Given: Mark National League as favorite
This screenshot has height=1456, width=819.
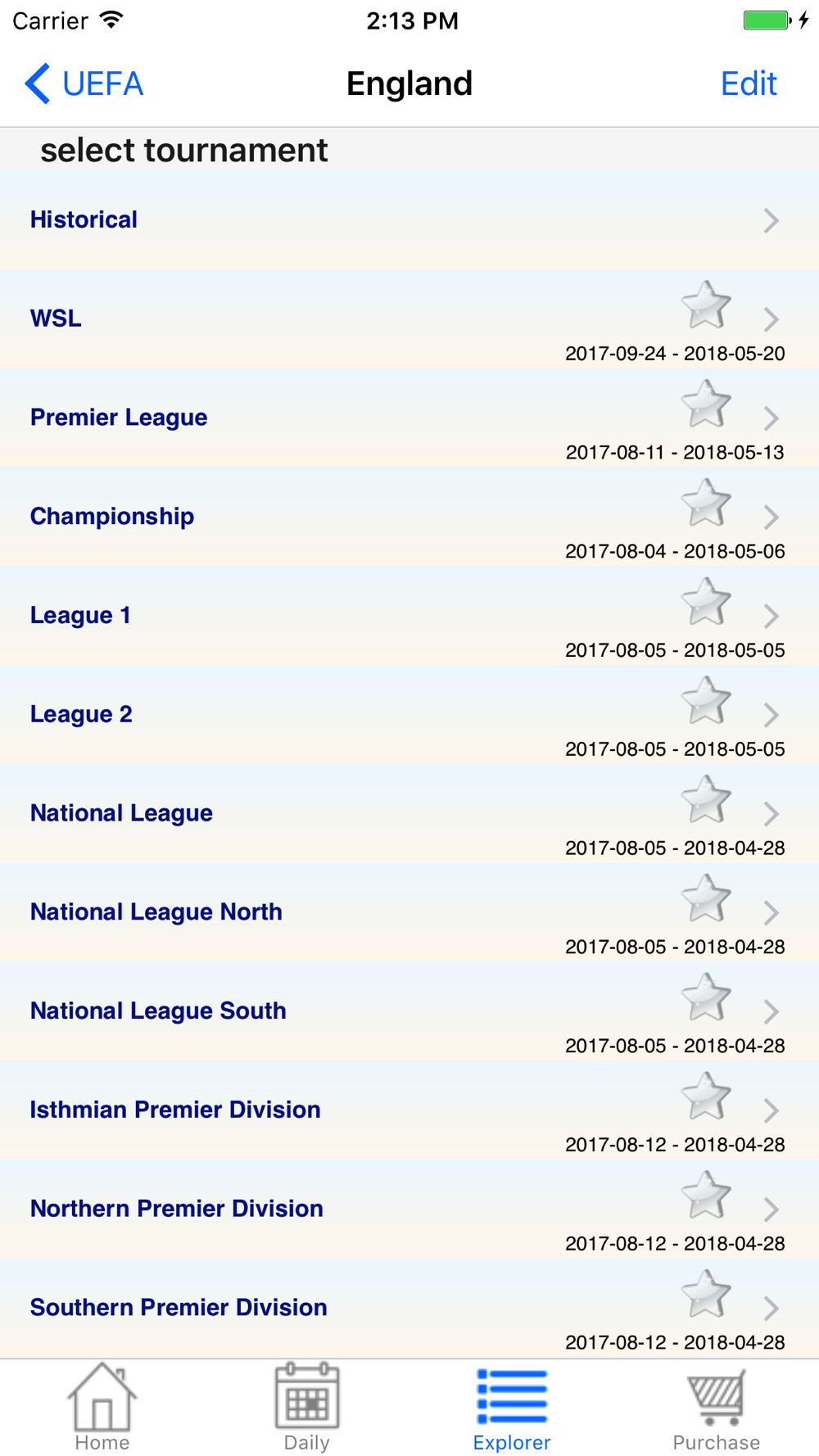Looking at the screenshot, I should (x=706, y=799).
